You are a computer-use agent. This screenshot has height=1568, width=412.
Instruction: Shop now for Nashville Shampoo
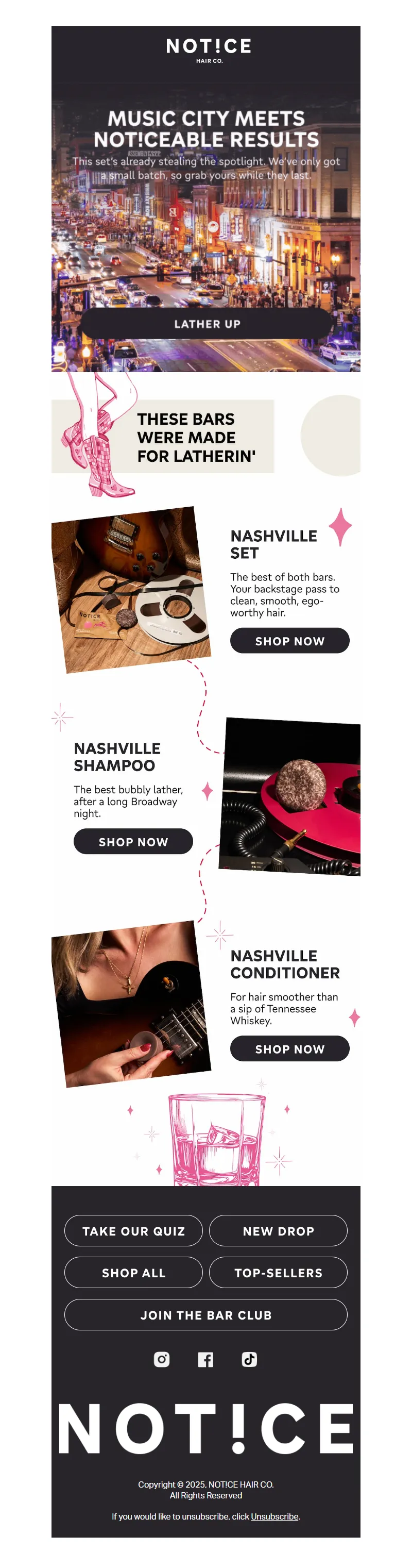click(133, 841)
